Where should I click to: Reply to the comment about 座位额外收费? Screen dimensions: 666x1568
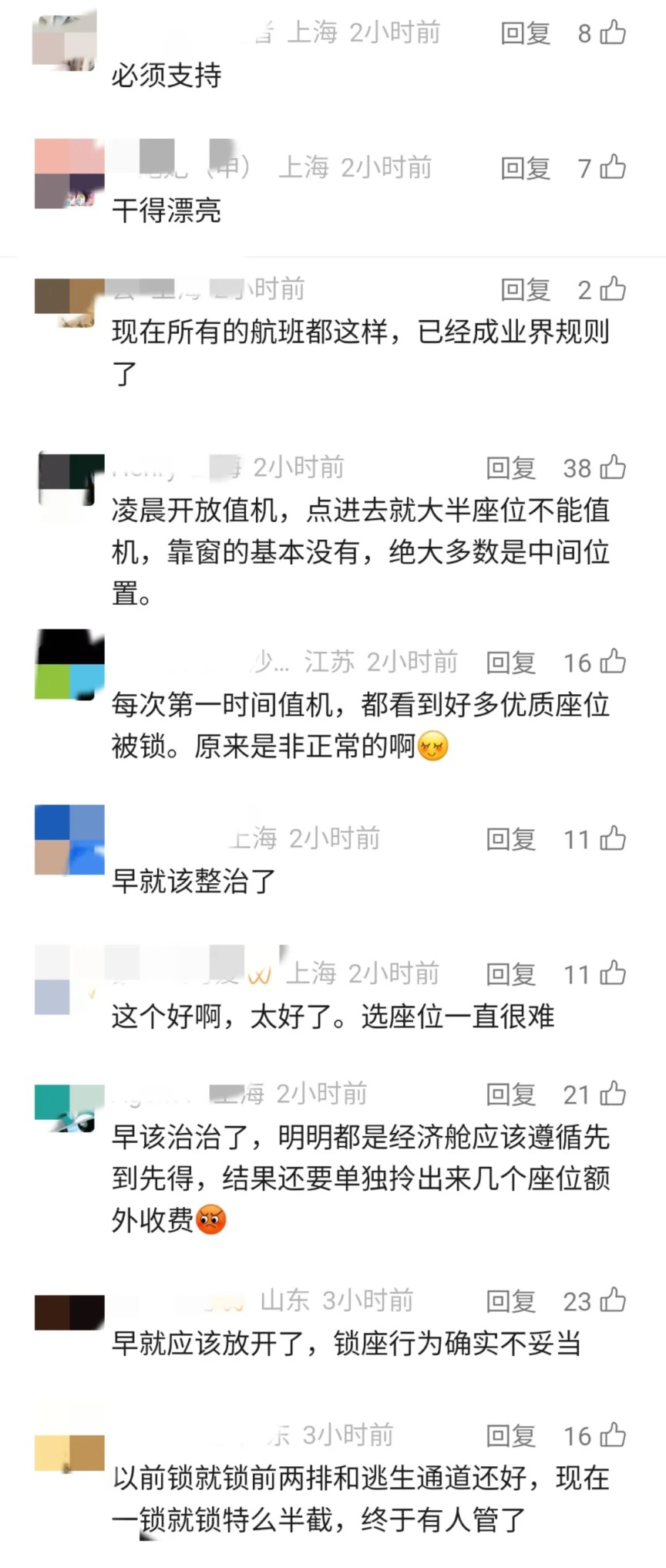(510, 1094)
